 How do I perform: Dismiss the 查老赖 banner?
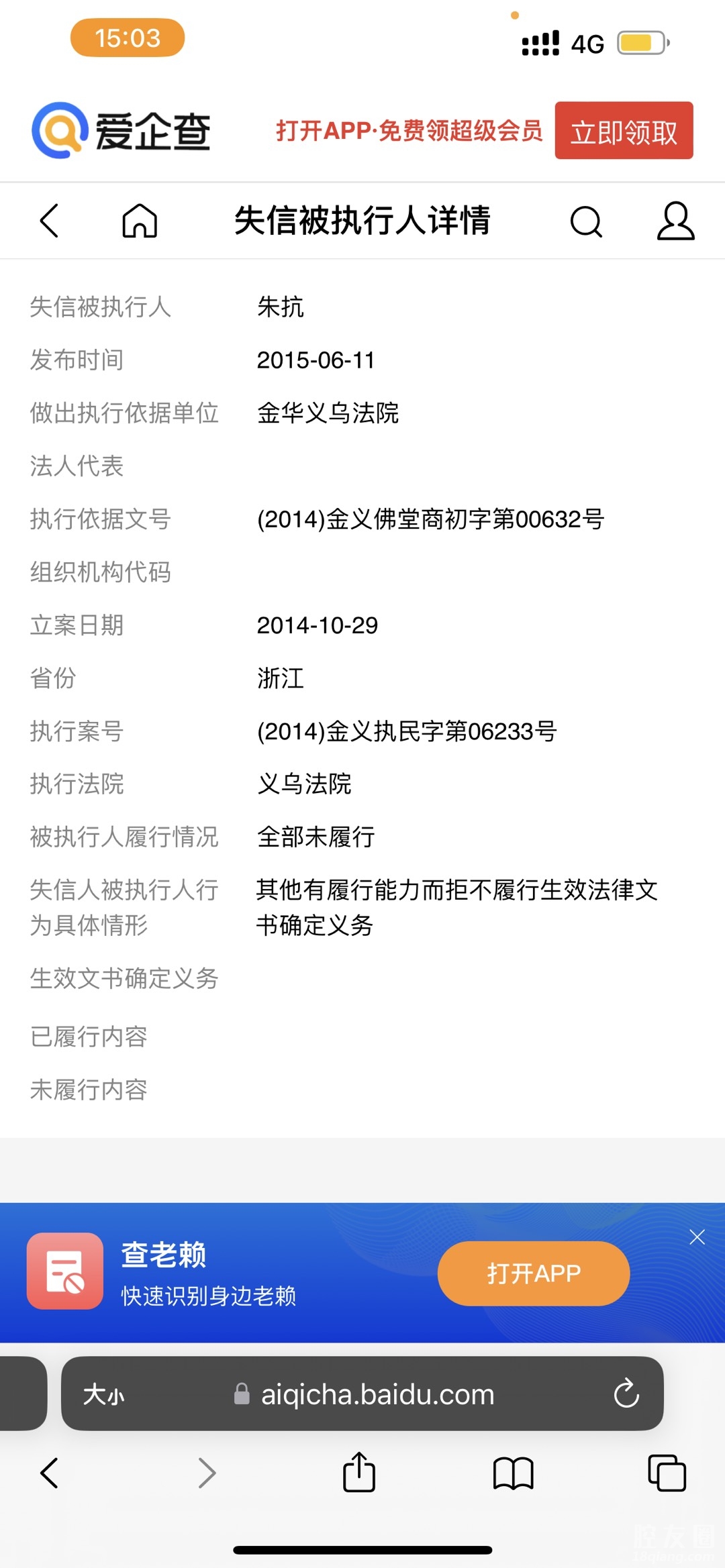click(697, 1237)
